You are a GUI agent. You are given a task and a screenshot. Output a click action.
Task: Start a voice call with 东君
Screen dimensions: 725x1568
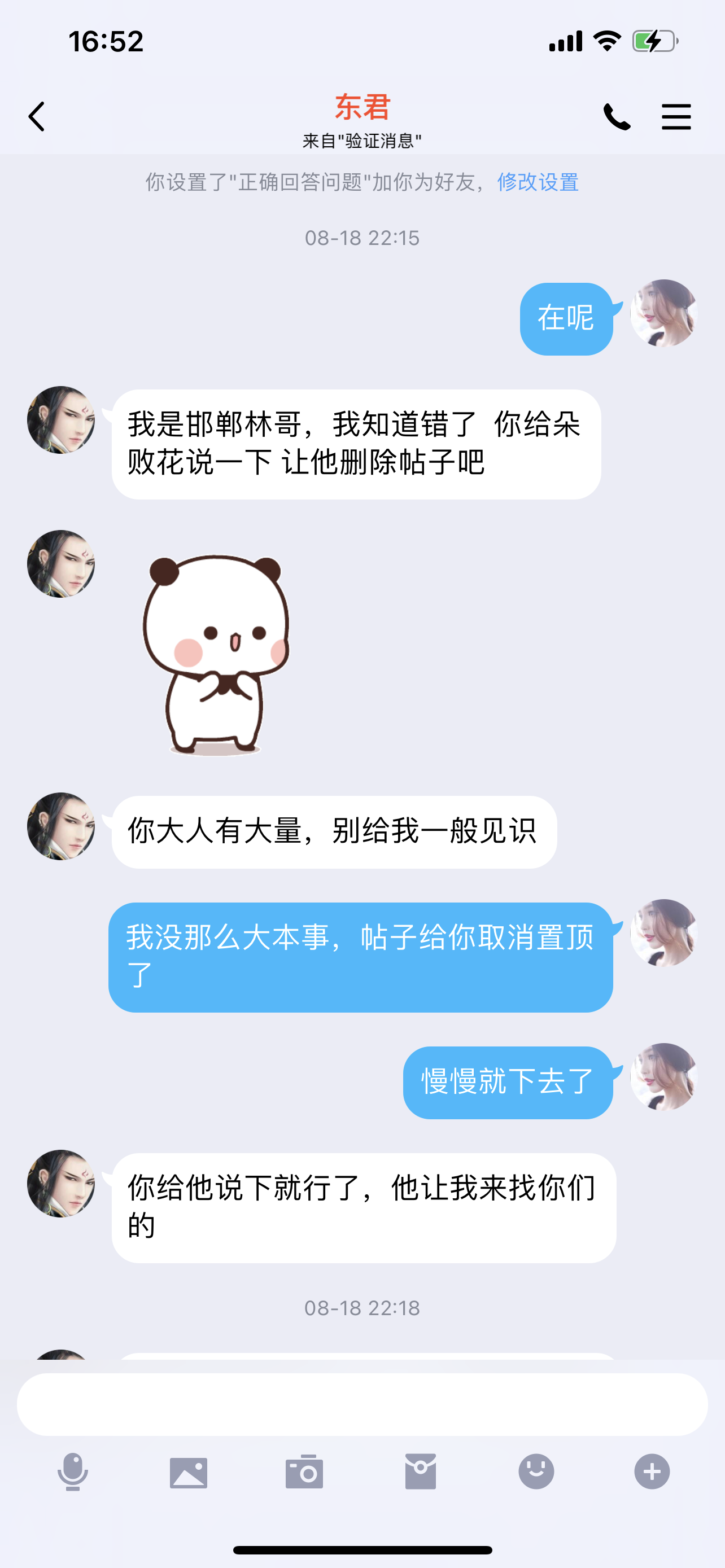click(x=616, y=116)
